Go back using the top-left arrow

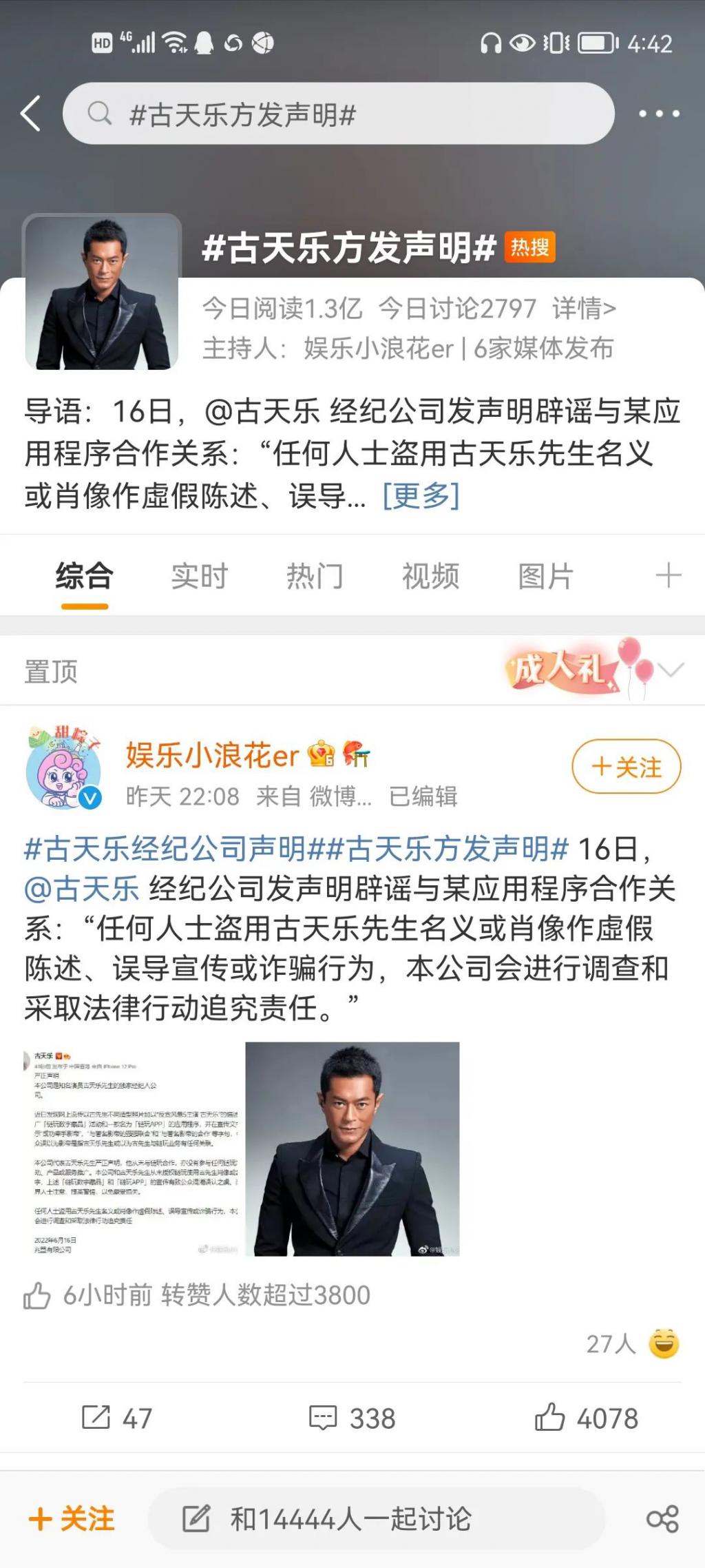31,114
